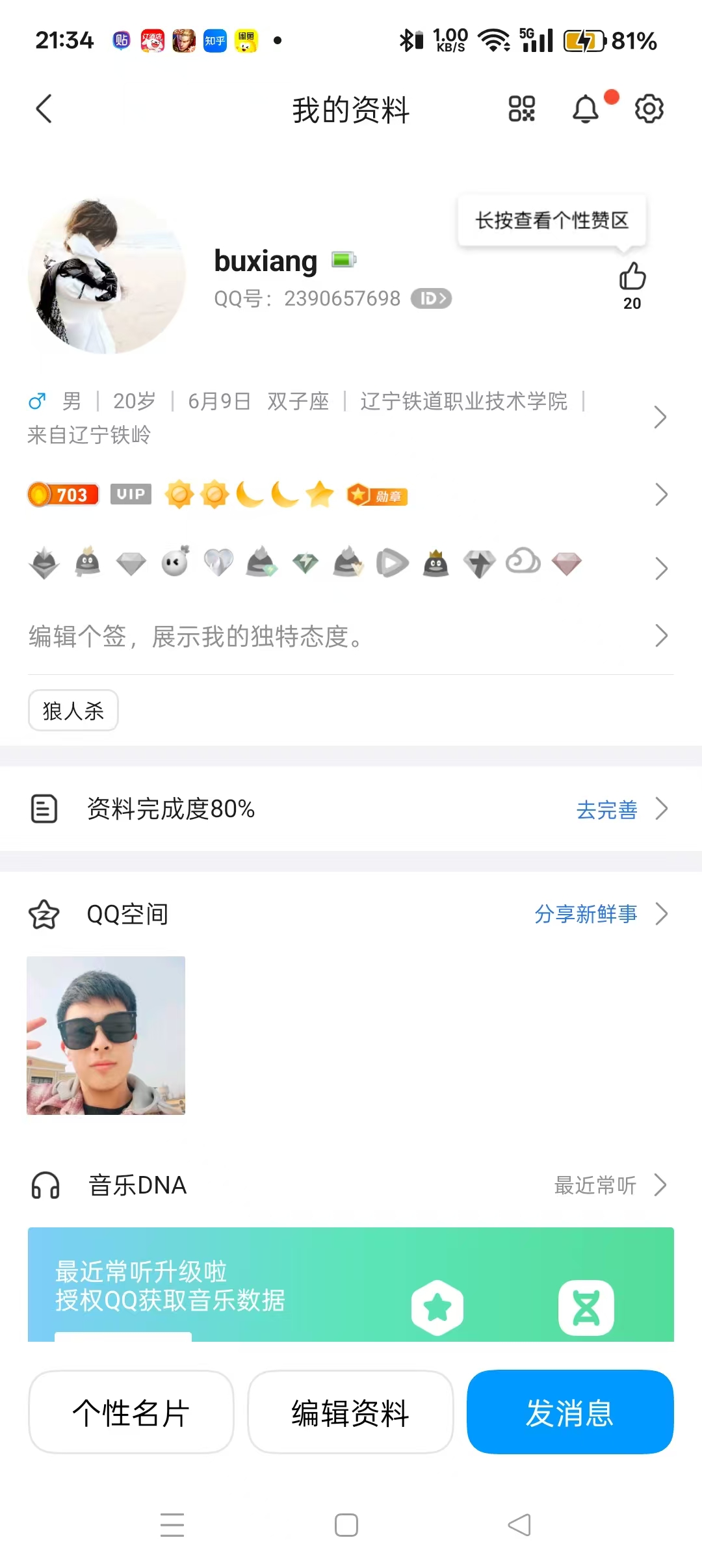This screenshot has height=1568, width=702.
Task: Open 最近常听 in 音乐DNA
Action: click(595, 1185)
